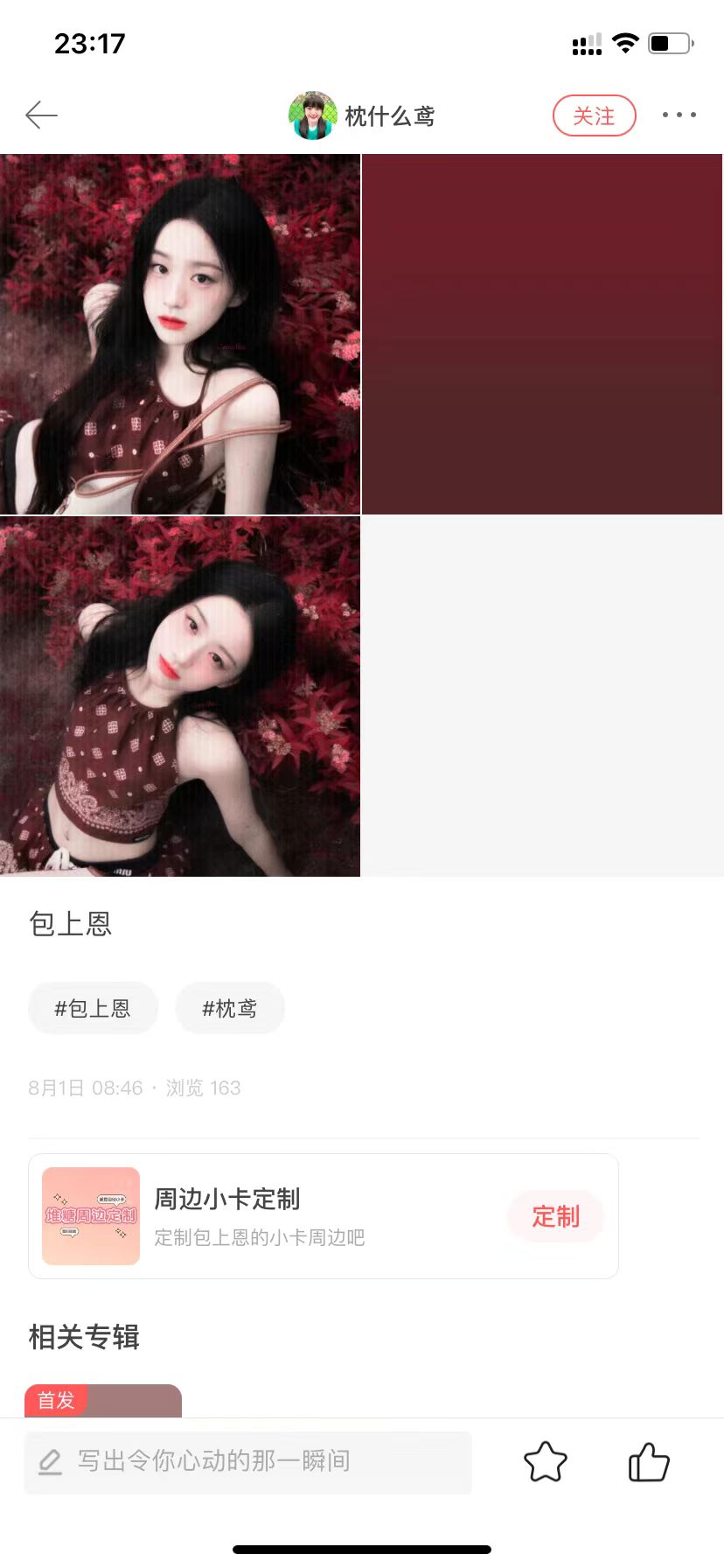
Task: Go back using the arrow
Action: [x=41, y=115]
